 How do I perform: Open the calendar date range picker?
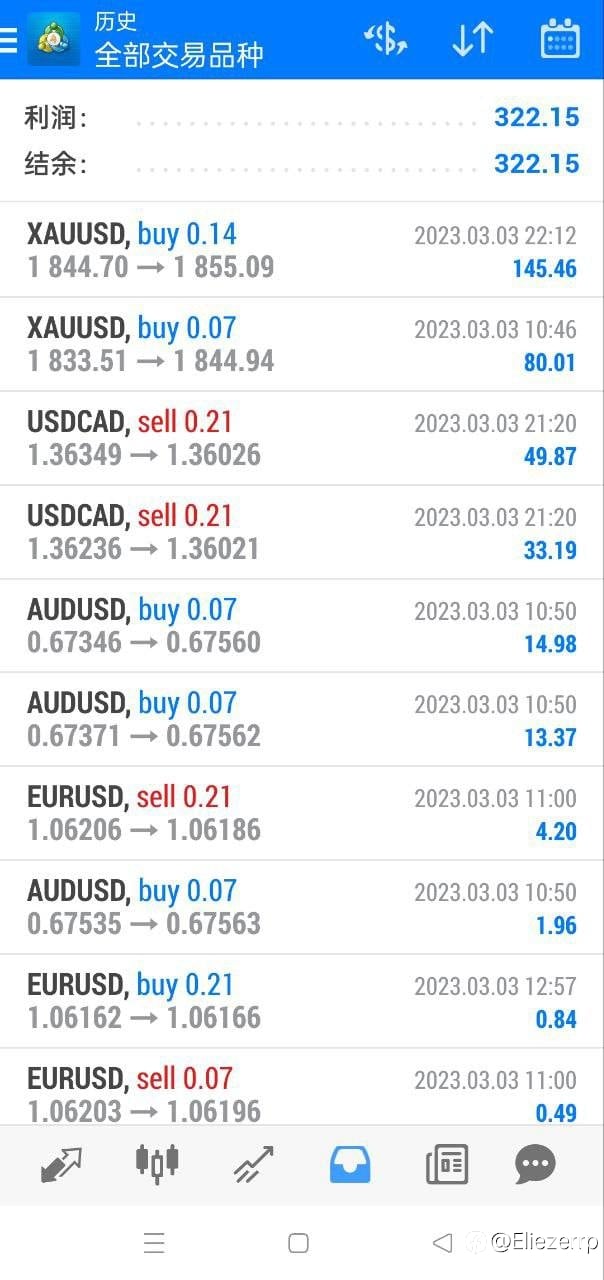tap(560, 40)
